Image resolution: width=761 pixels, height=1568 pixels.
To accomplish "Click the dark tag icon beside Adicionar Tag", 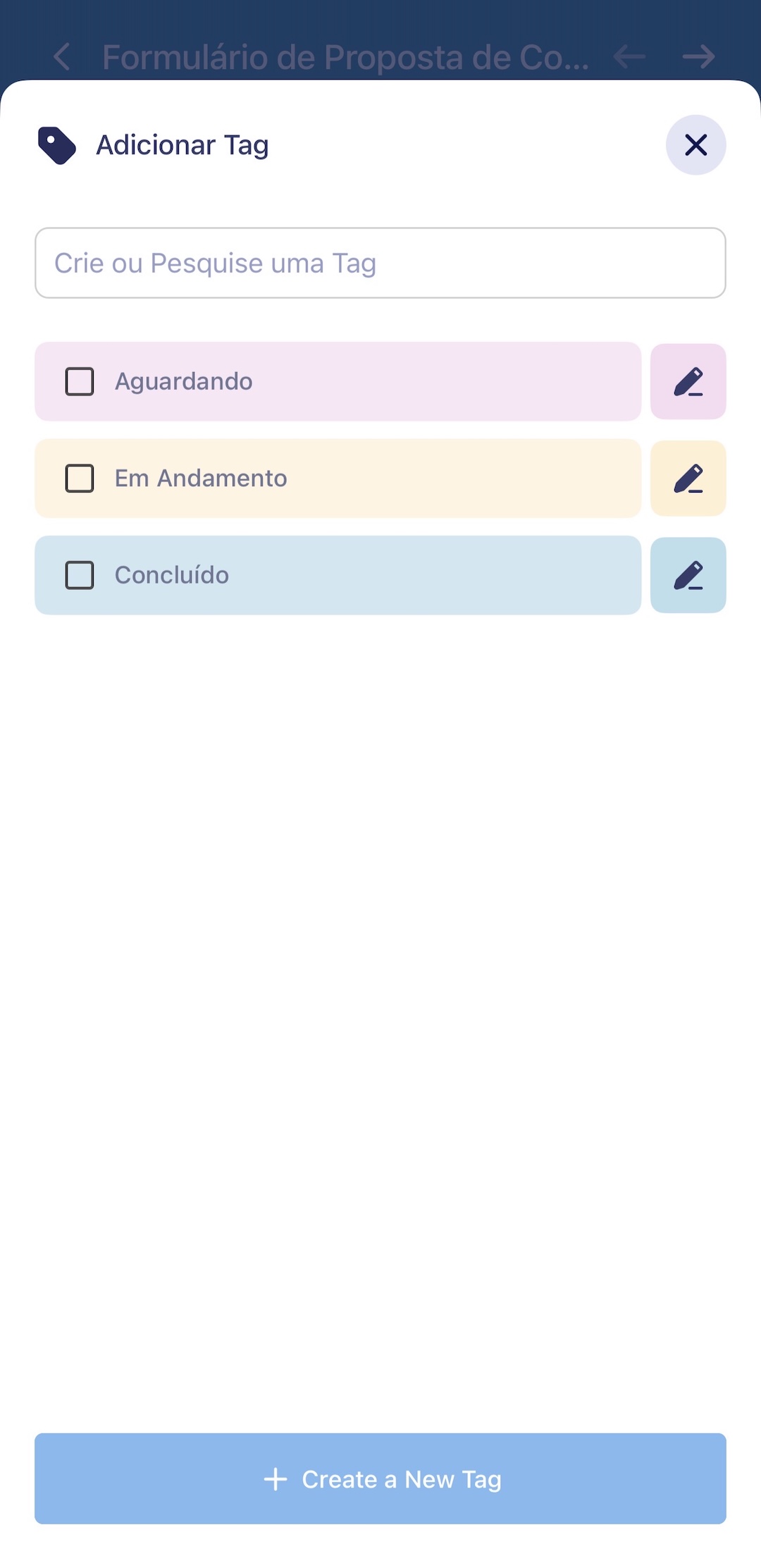I will click(x=57, y=144).
